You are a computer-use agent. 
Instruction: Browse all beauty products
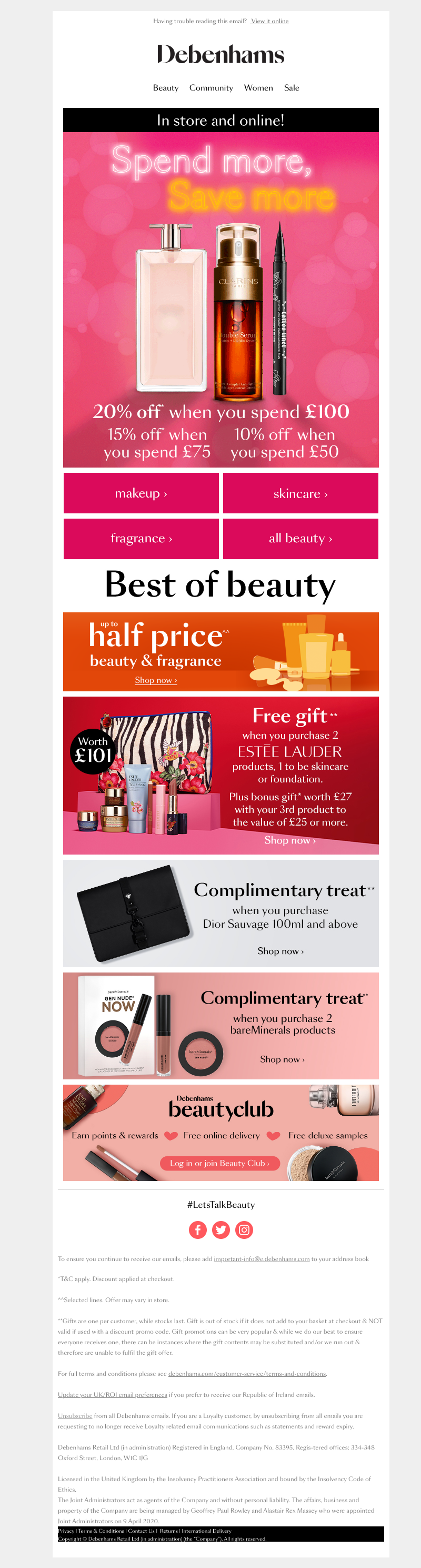point(300,539)
